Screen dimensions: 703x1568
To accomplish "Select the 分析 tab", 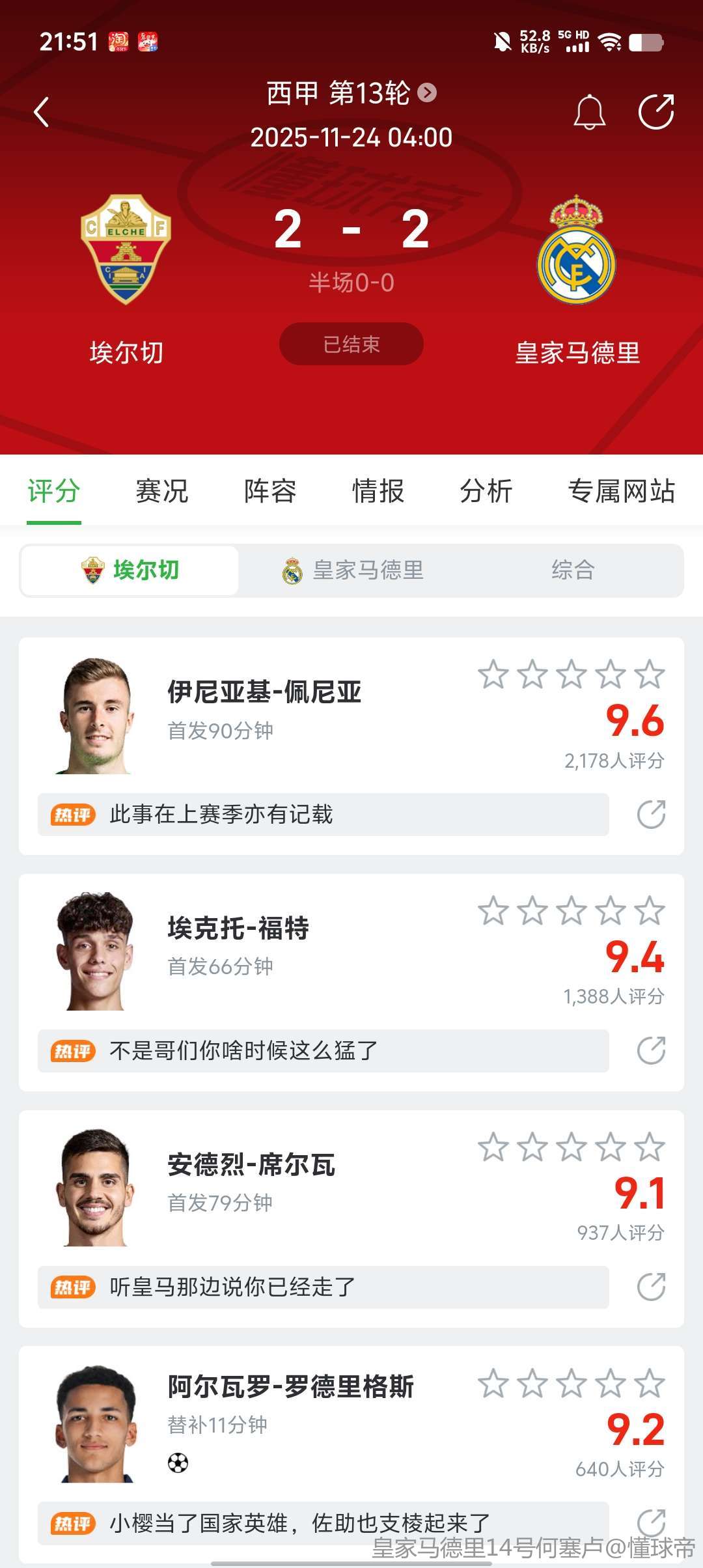I will pyautogui.click(x=486, y=491).
